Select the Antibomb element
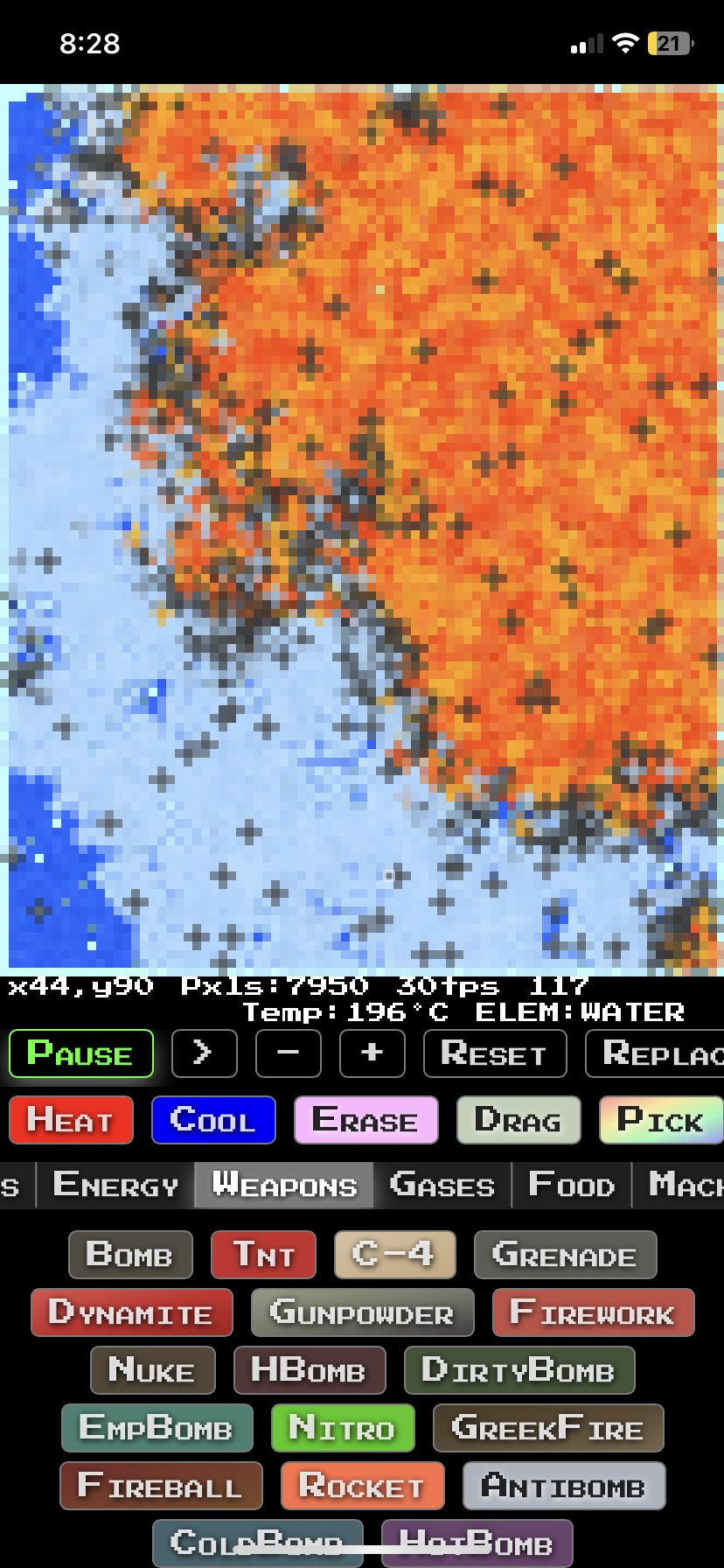The height and width of the screenshot is (1568, 724). click(x=564, y=1486)
